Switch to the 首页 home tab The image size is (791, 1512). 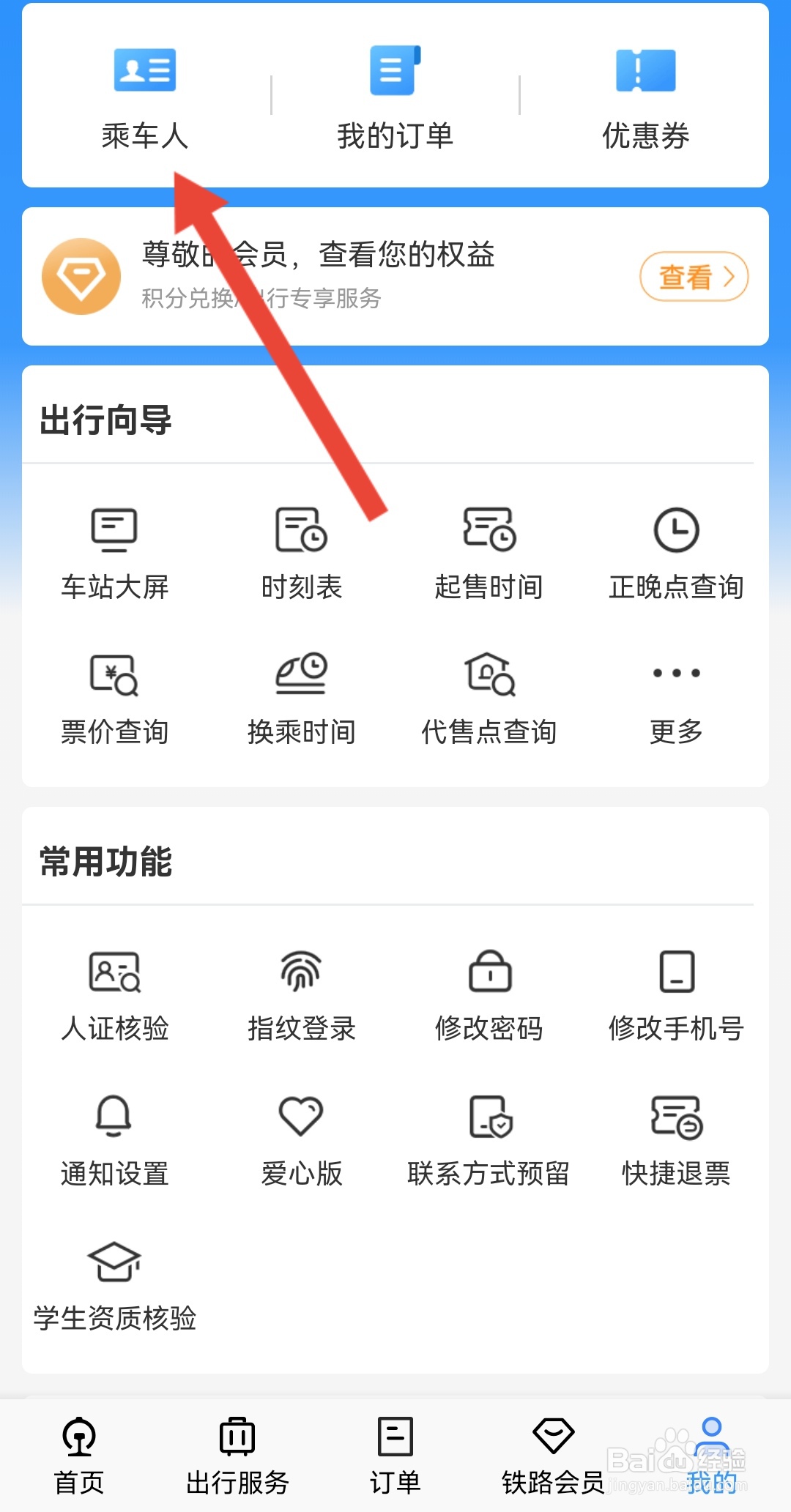click(x=79, y=1457)
